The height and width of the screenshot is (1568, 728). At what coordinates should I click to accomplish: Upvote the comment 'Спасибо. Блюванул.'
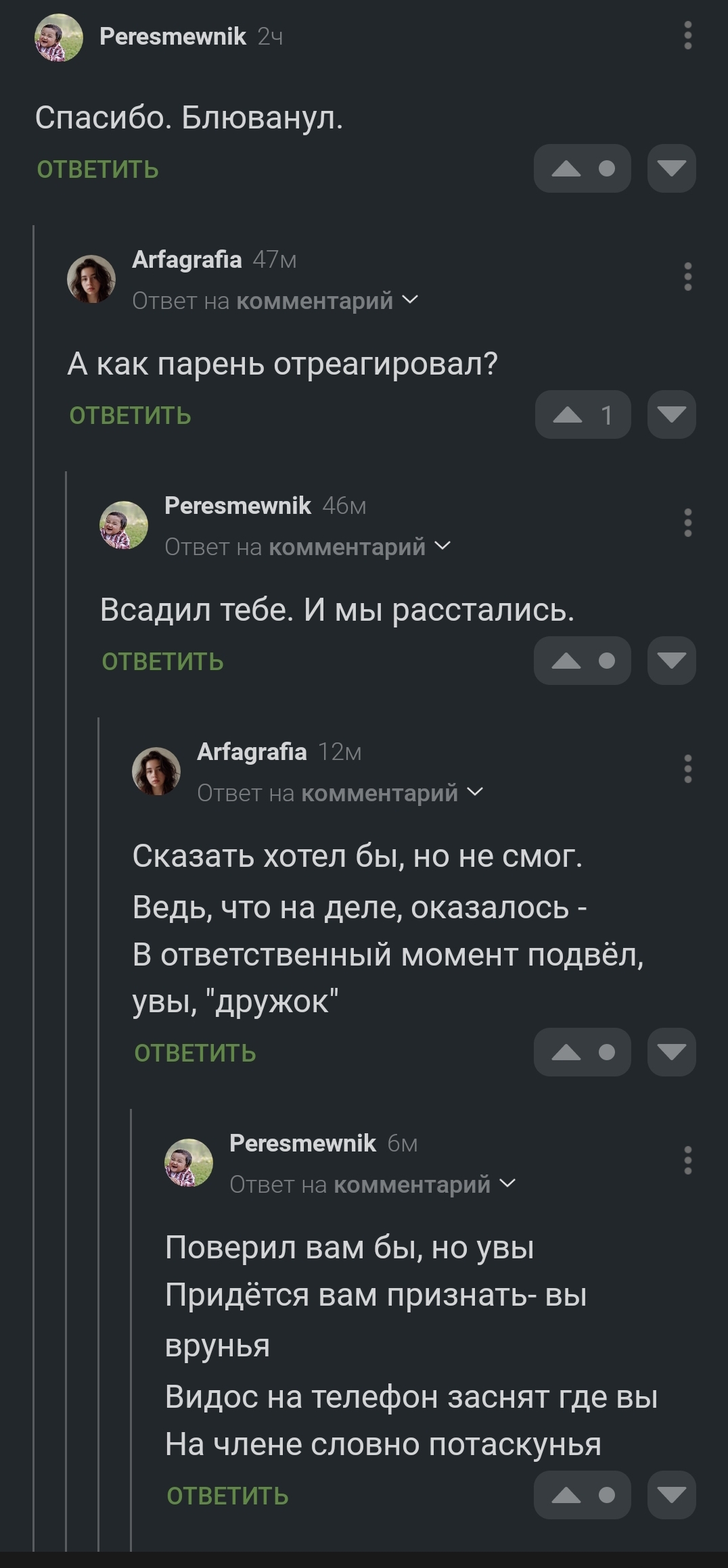tap(567, 168)
